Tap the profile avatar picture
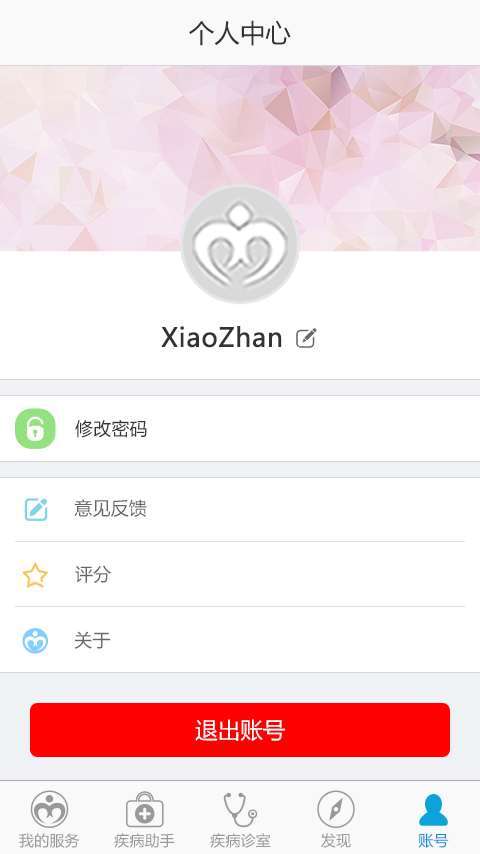 coord(240,243)
